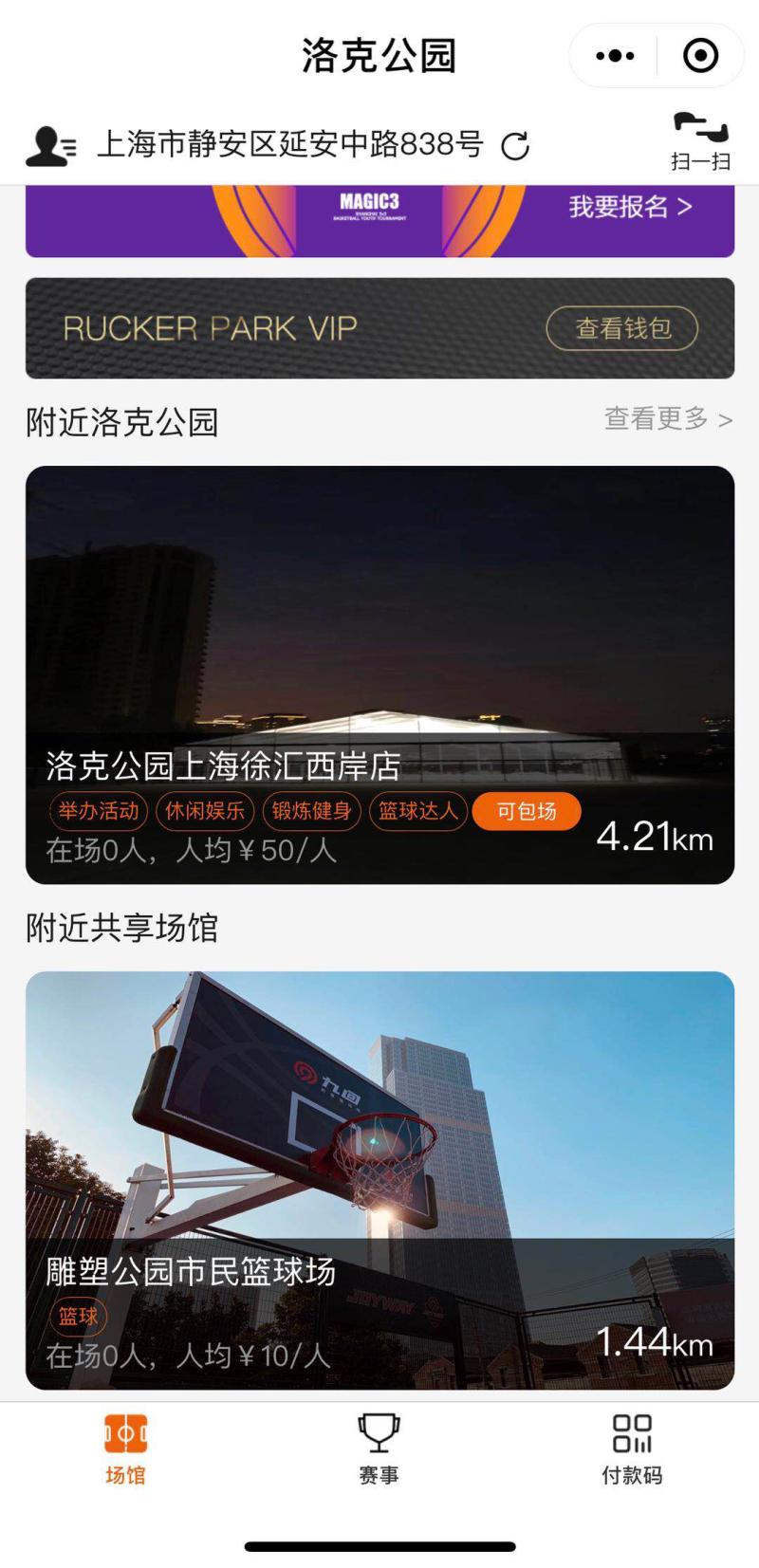Open the 付款码 tab
Image resolution: width=759 pixels, height=1568 pixels.
click(x=632, y=1448)
